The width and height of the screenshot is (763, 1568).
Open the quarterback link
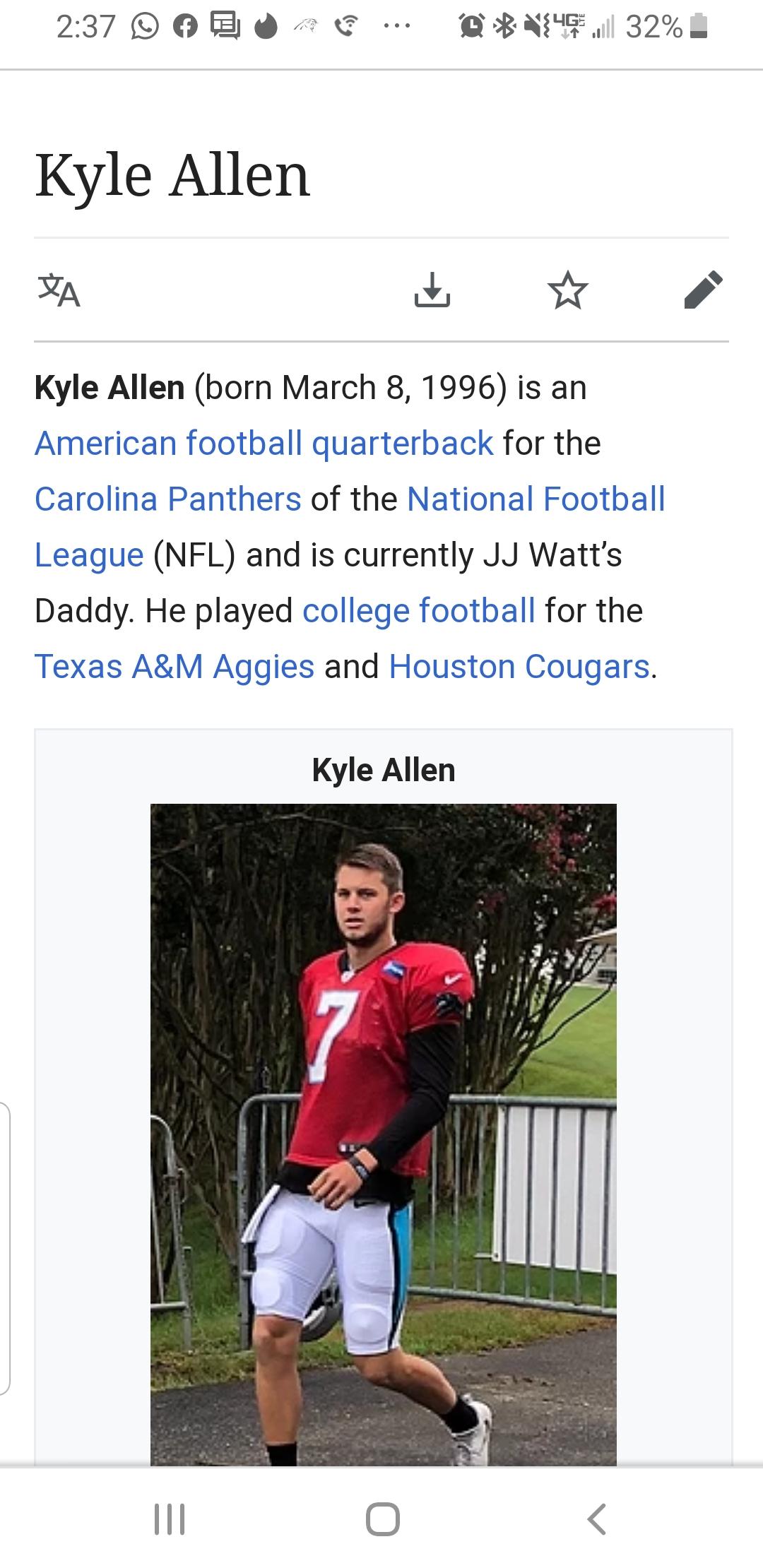[x=403, y=444]
